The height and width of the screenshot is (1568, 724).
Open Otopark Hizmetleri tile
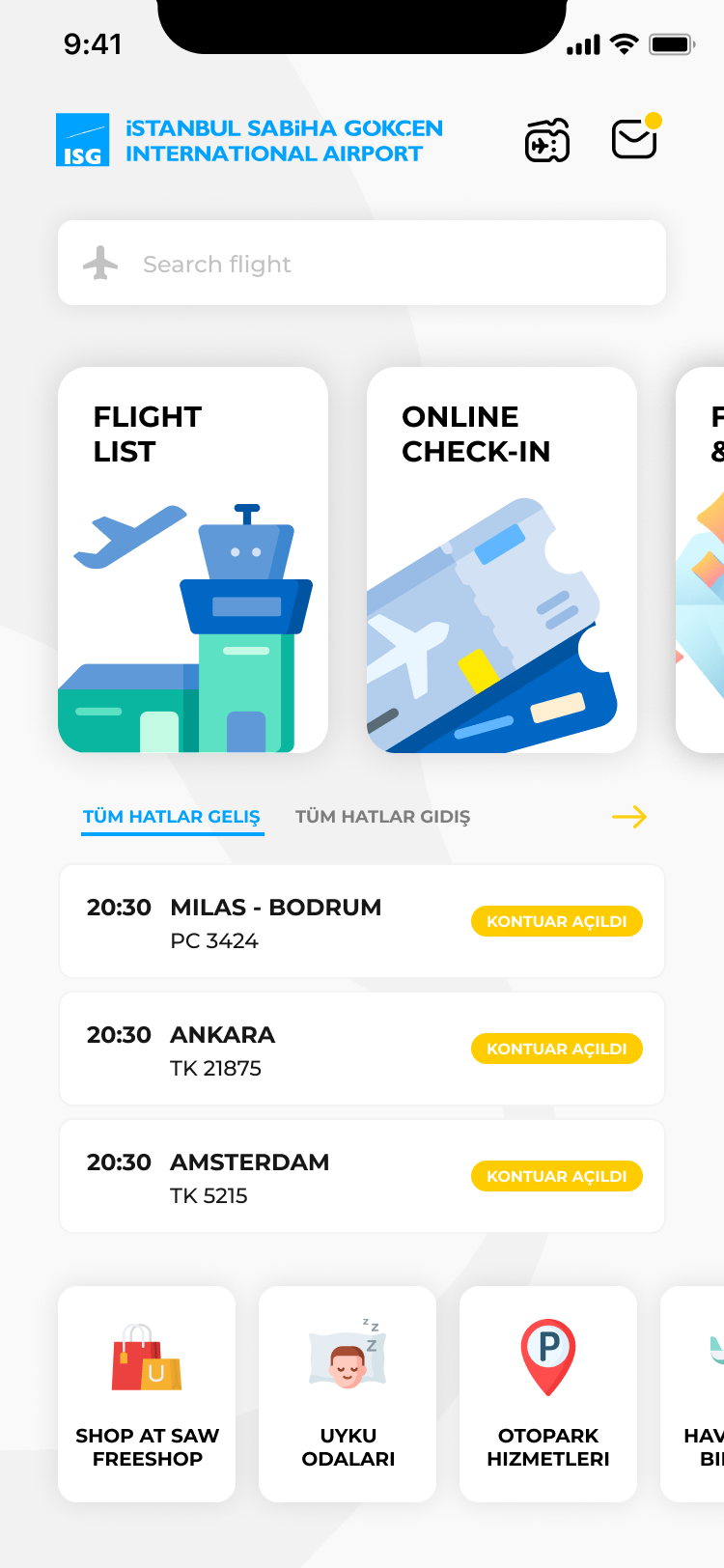pyautogui.click(x=548, y=1394)
